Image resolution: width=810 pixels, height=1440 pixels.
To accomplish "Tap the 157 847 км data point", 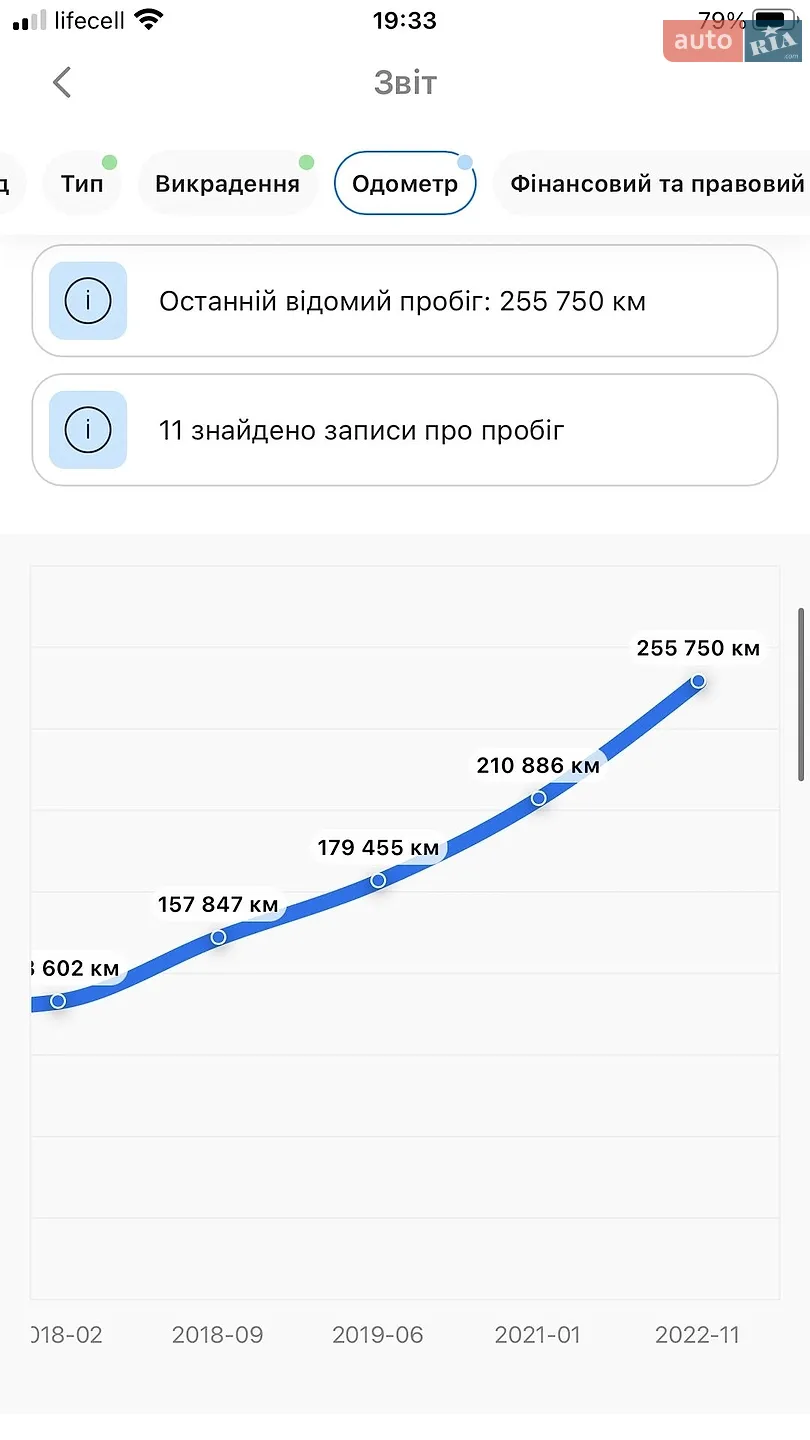I will (x=218, y=937).
